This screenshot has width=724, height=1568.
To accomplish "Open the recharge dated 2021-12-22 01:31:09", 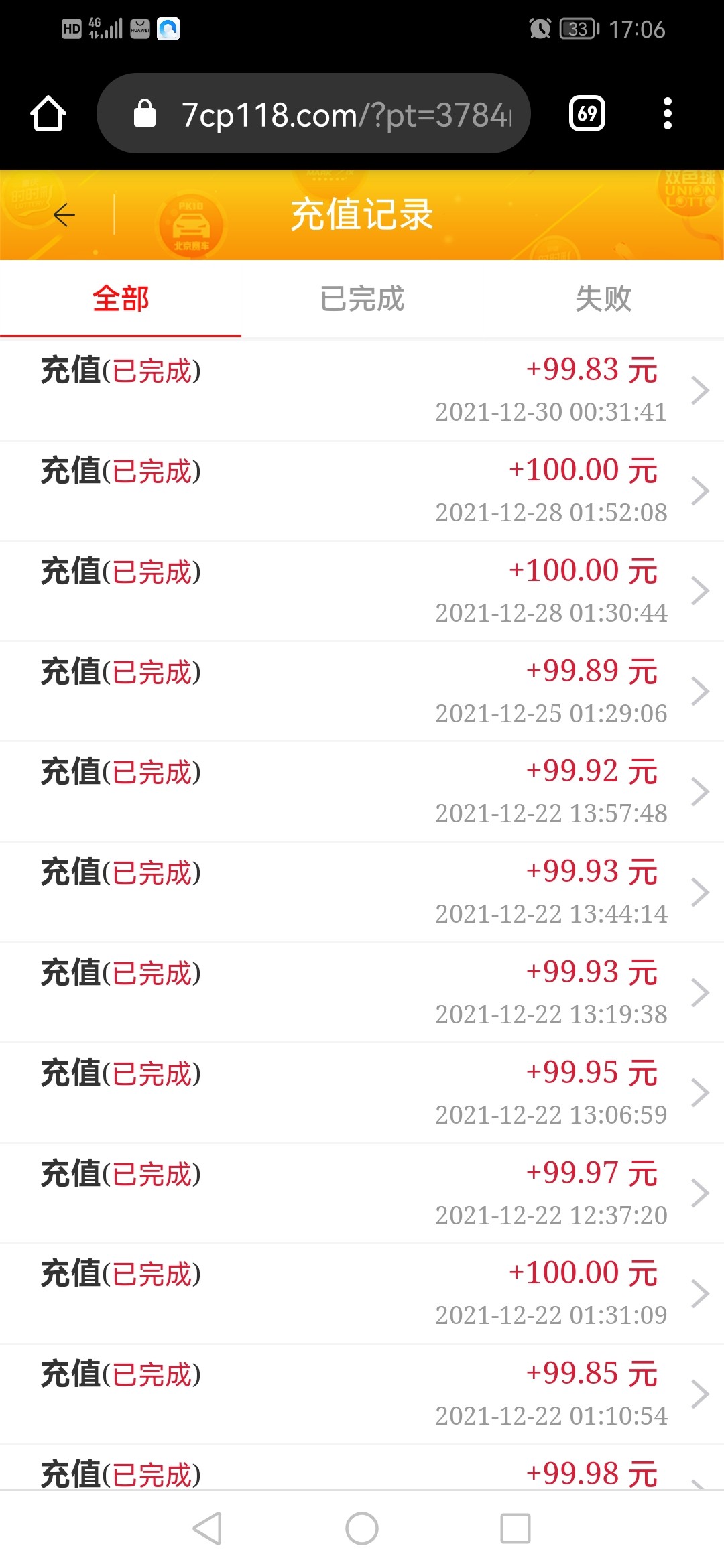I will coord(362,1294).
